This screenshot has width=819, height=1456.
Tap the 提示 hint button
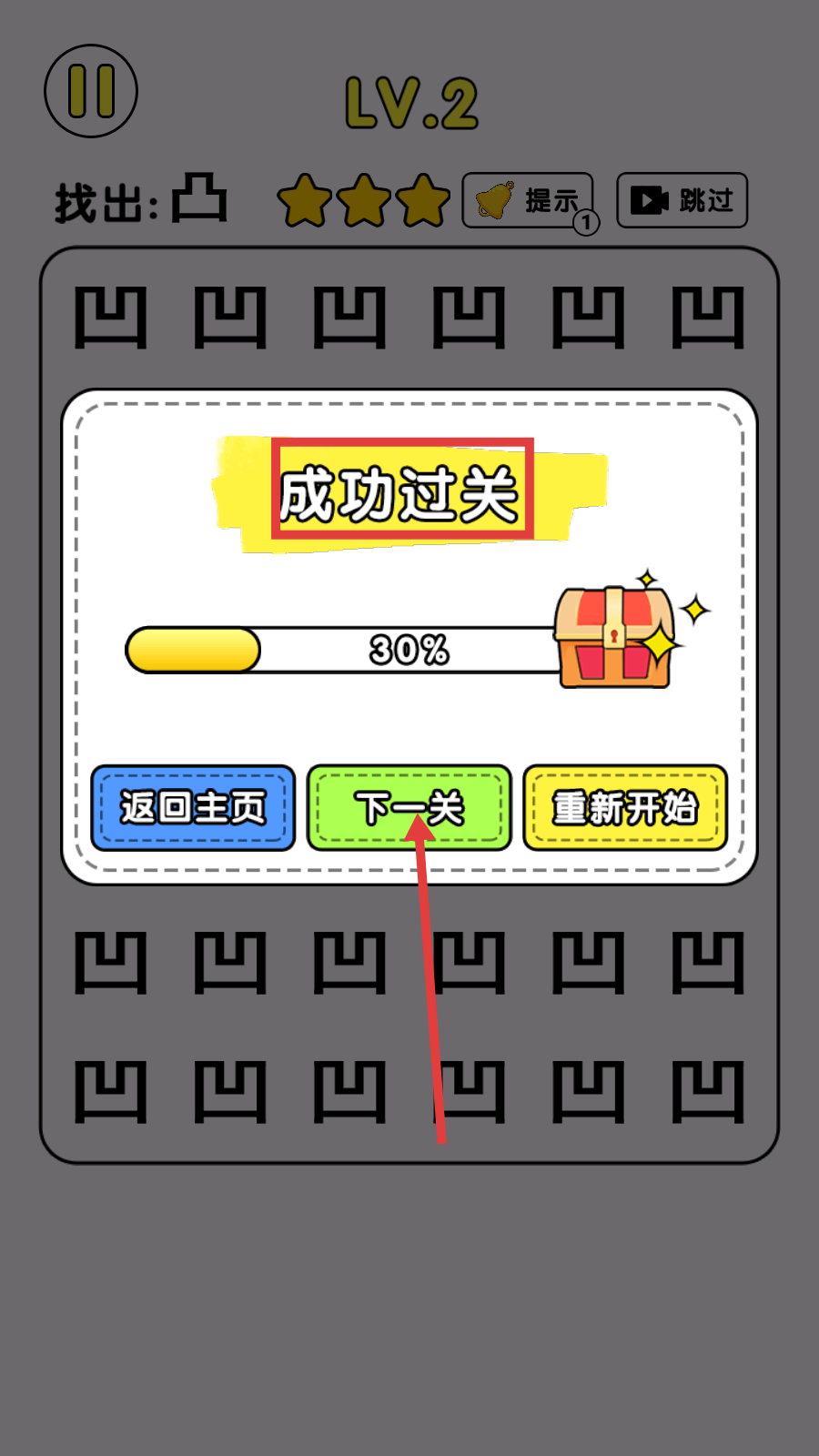(528, 200)
